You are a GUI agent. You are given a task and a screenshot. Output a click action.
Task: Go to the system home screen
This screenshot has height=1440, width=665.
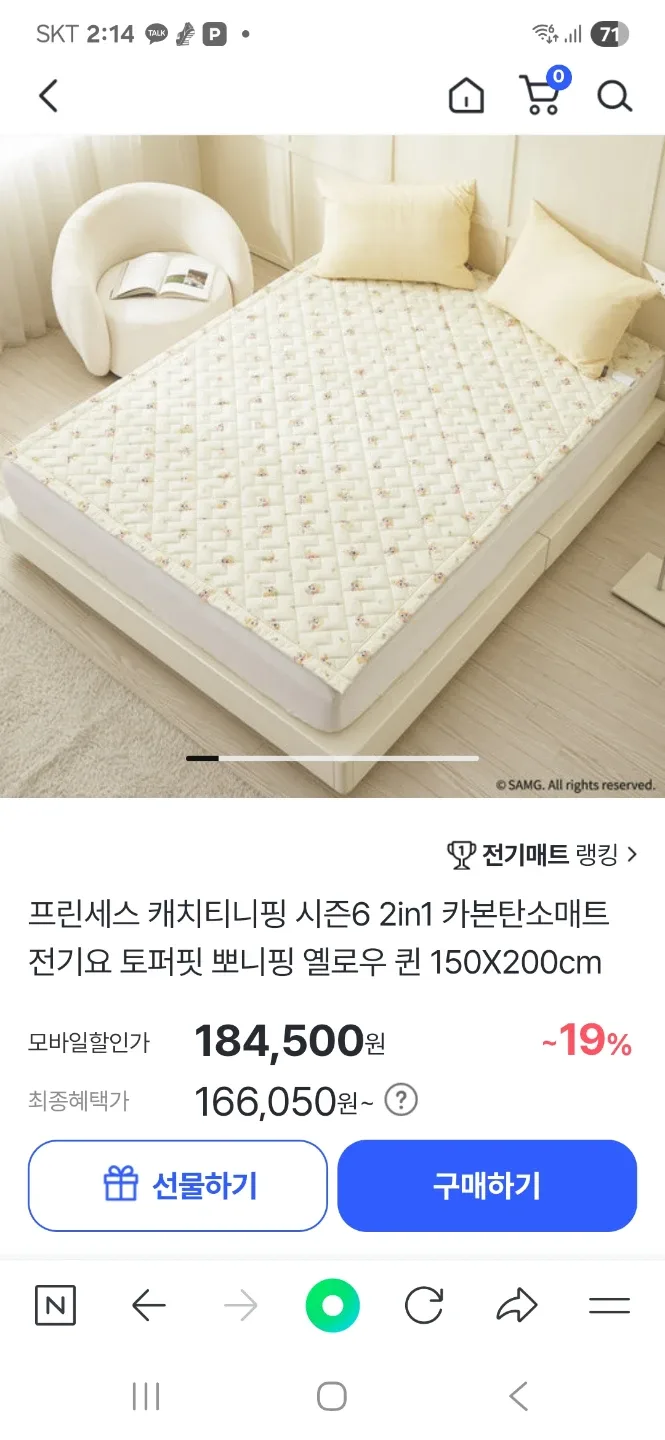(331, 1396)
